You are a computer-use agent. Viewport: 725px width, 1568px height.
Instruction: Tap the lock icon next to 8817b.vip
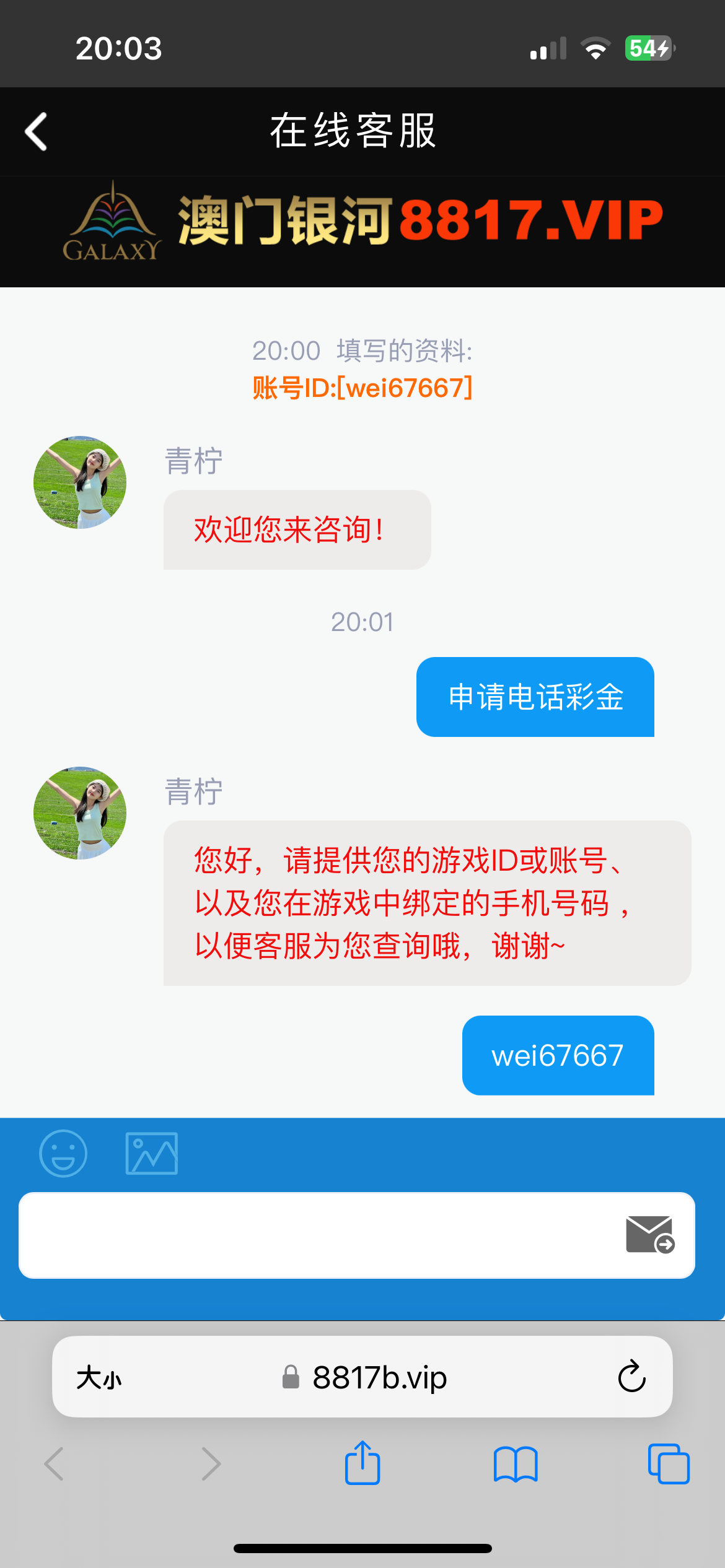289,1378
